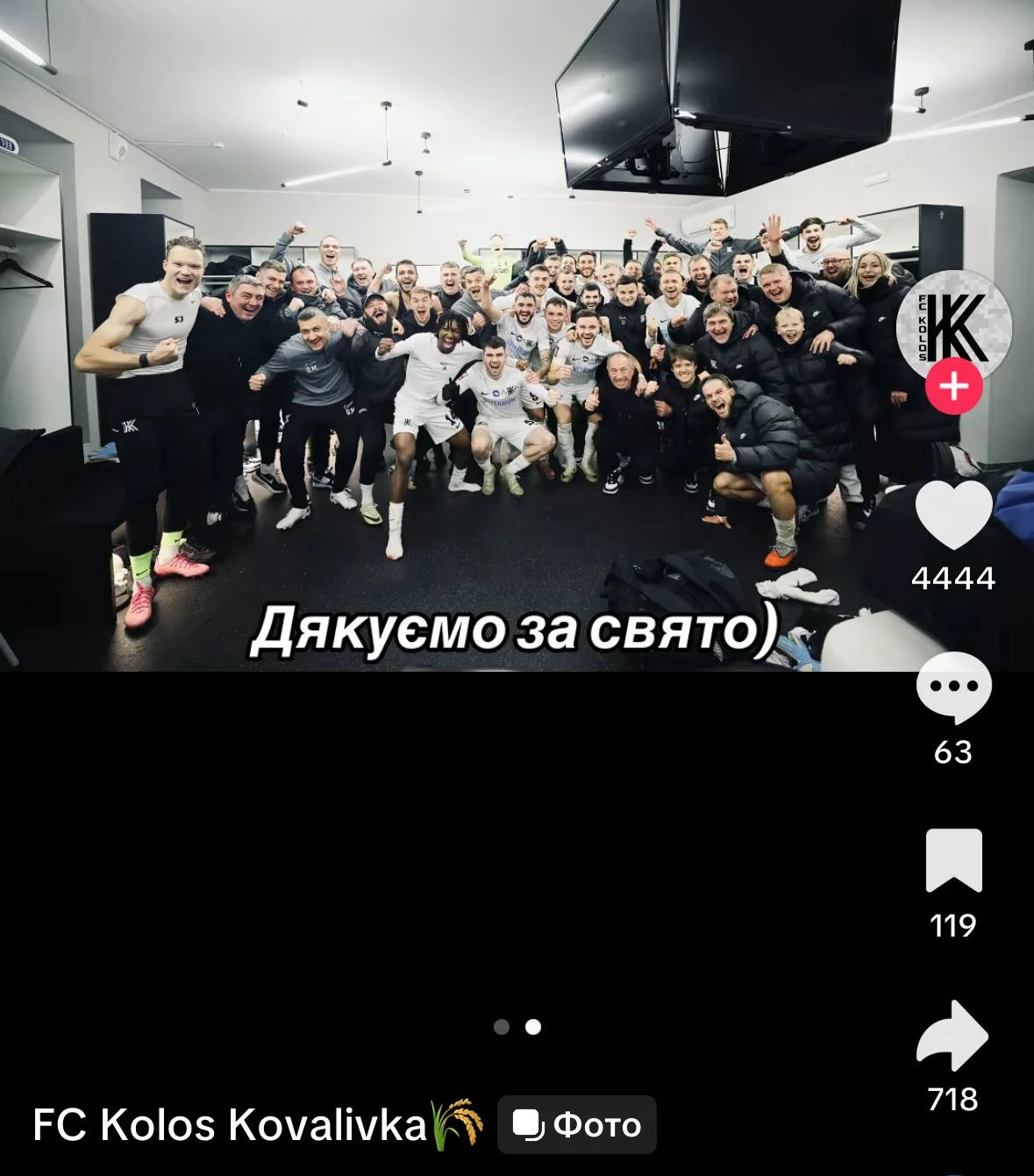Image resolution: width=1034 pixels, height=1176 pixels.
Task: Share this post via the arrow icon
Action: point(952,1035)
